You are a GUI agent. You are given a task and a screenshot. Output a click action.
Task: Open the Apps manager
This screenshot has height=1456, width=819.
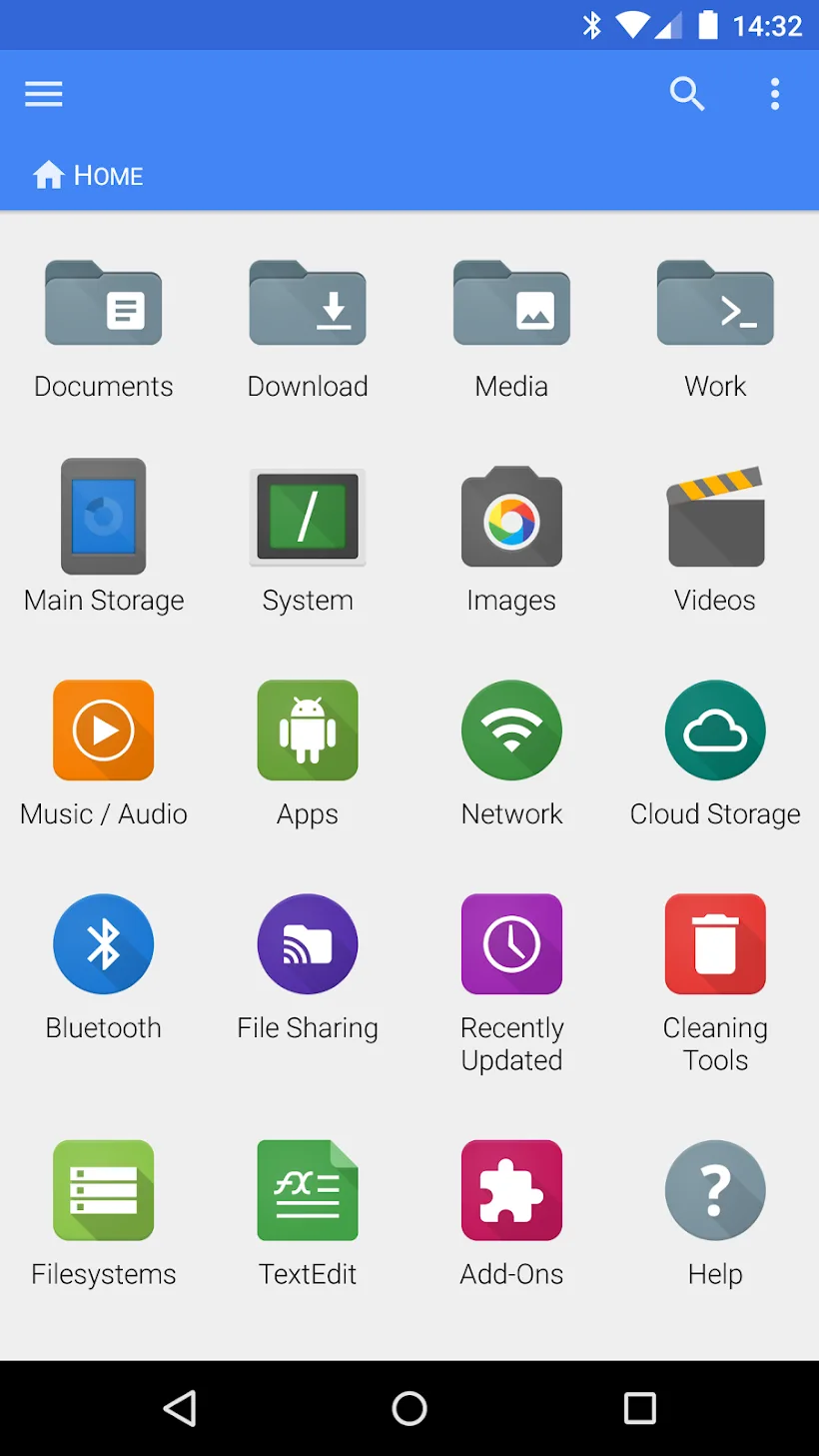pyautogui.click(x=308, y=730)
